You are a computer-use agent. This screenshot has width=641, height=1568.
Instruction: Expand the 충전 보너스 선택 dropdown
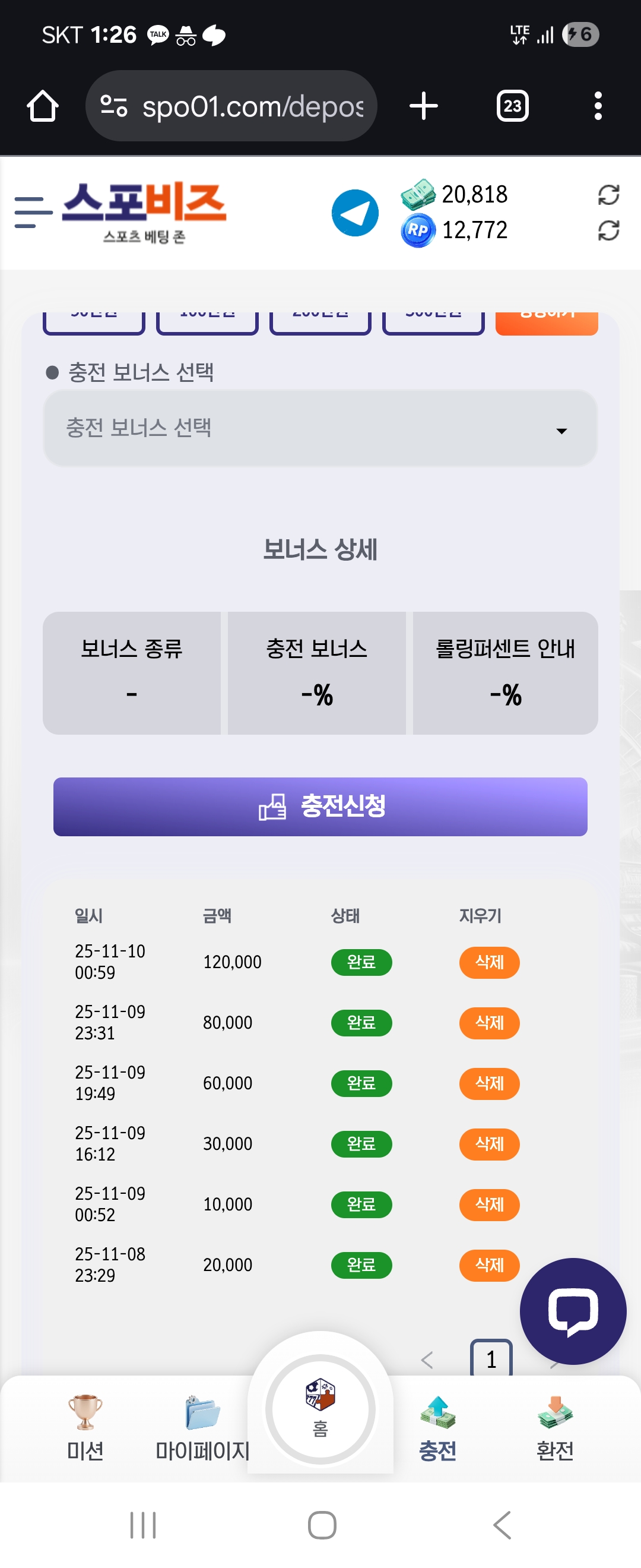[x=320, y=429]
